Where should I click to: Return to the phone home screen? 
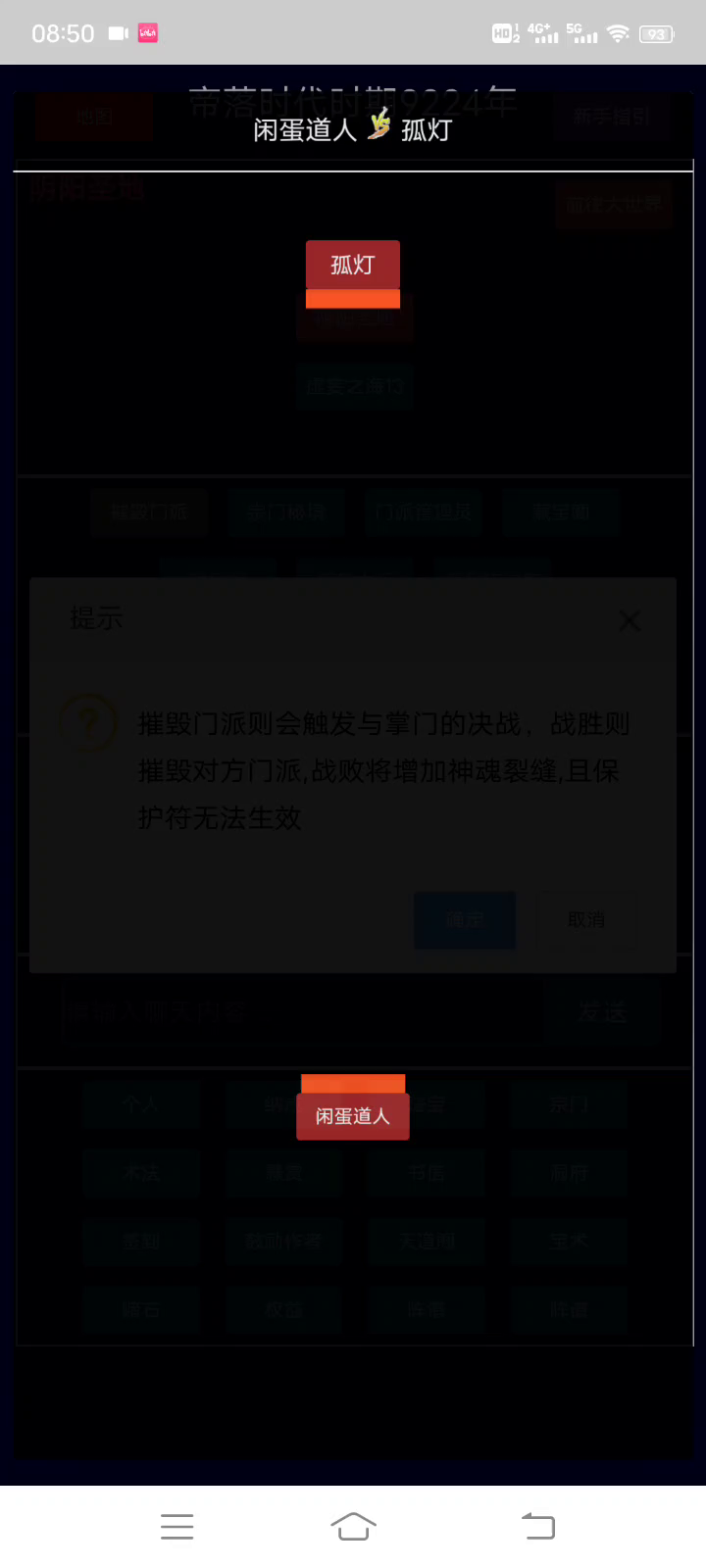point(353,1526)
